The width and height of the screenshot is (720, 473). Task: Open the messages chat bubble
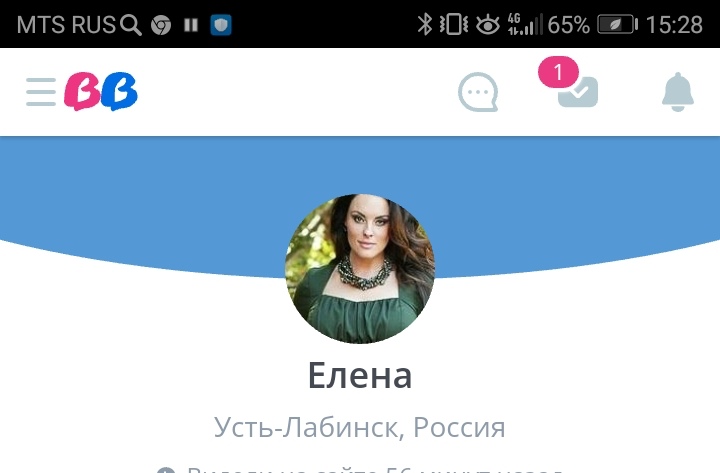[x=477, y=93]
